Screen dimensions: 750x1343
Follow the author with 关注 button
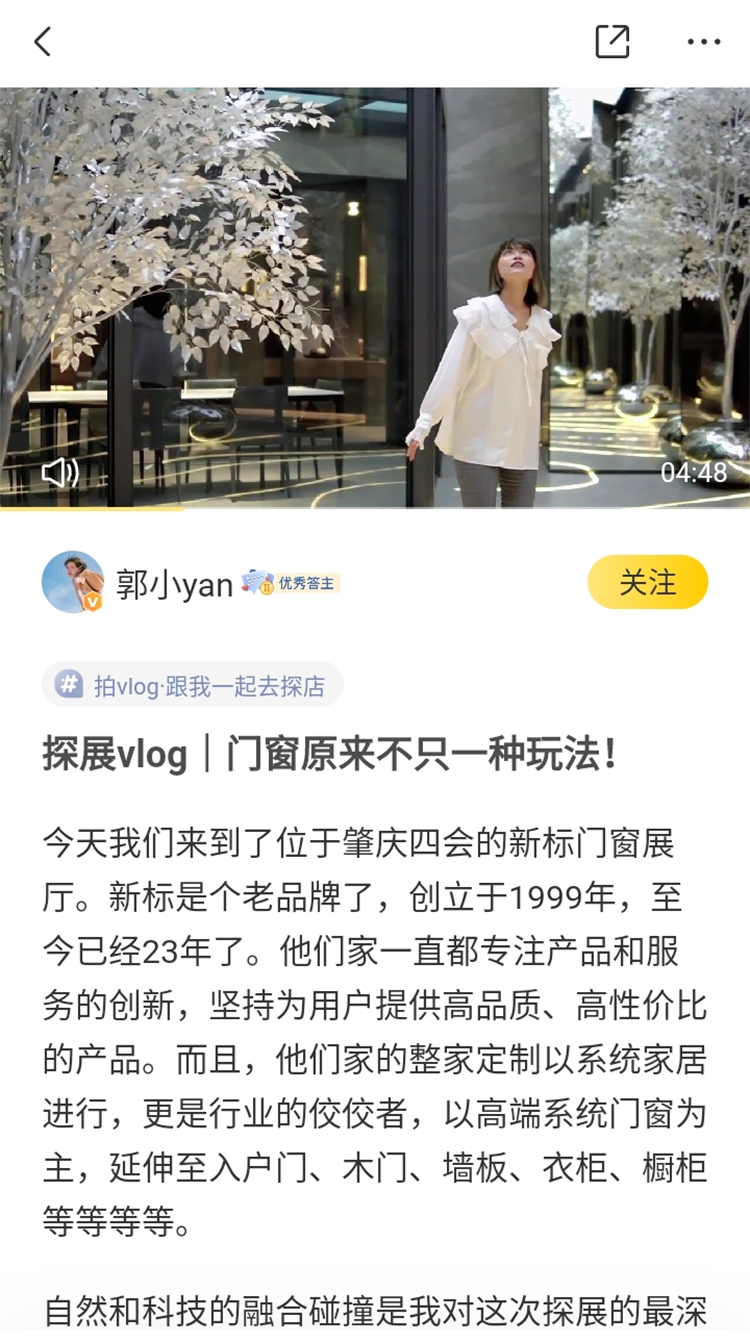647,582
